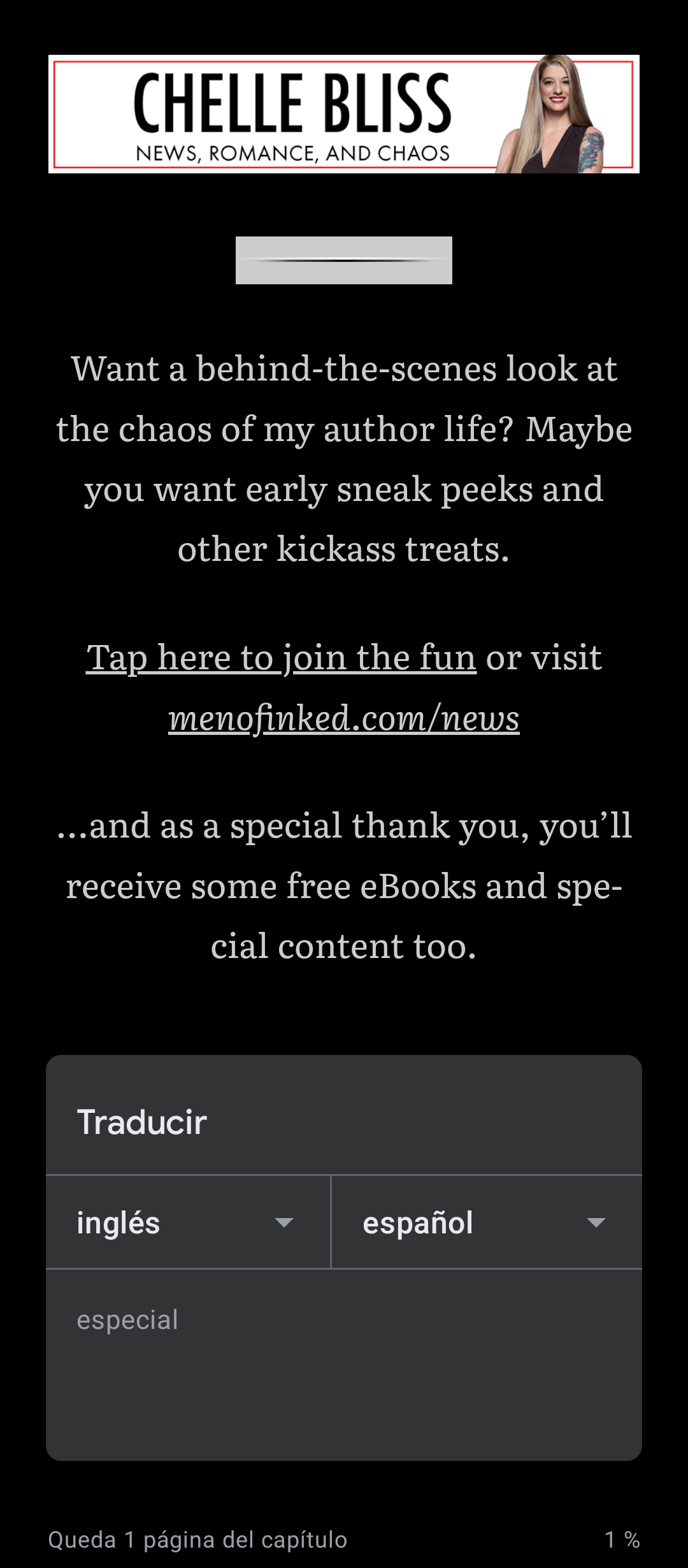
Task: Change source language from inglés
Action: (188, 1223)
